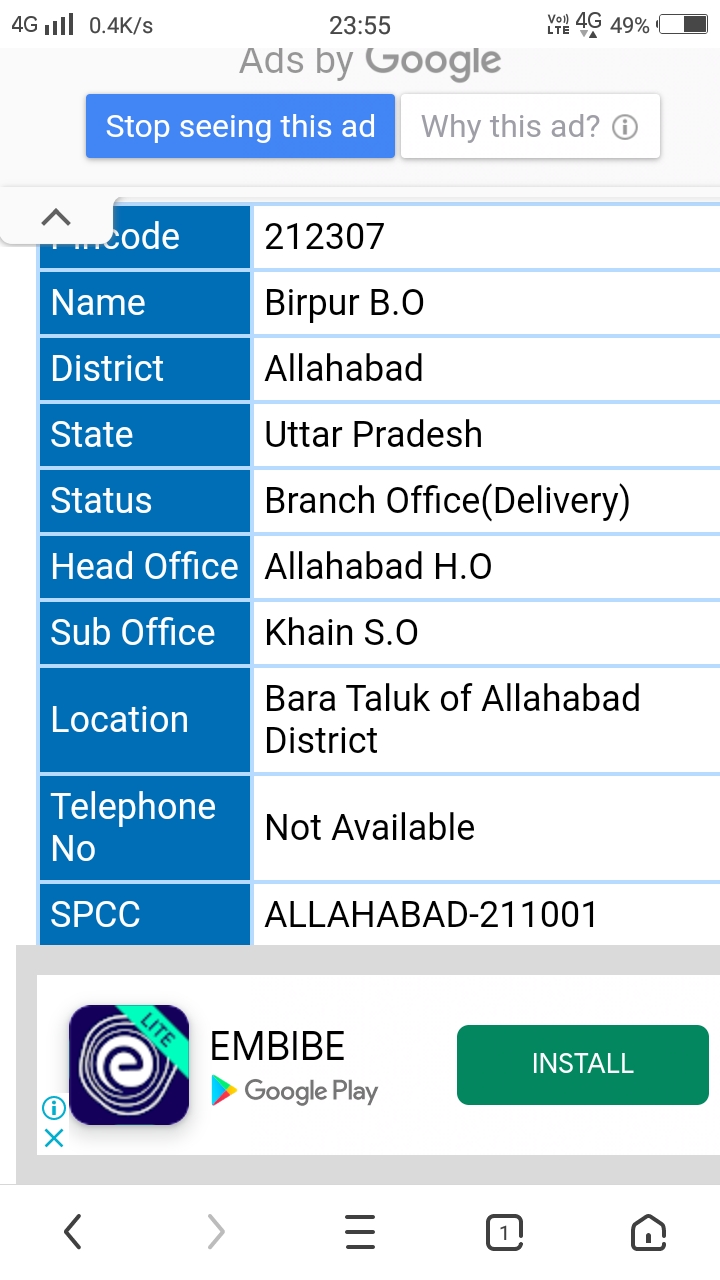Viewport: 720px width, 1280px height.
Task: Open Why this ad? info
Action: [x=530, y=127]
